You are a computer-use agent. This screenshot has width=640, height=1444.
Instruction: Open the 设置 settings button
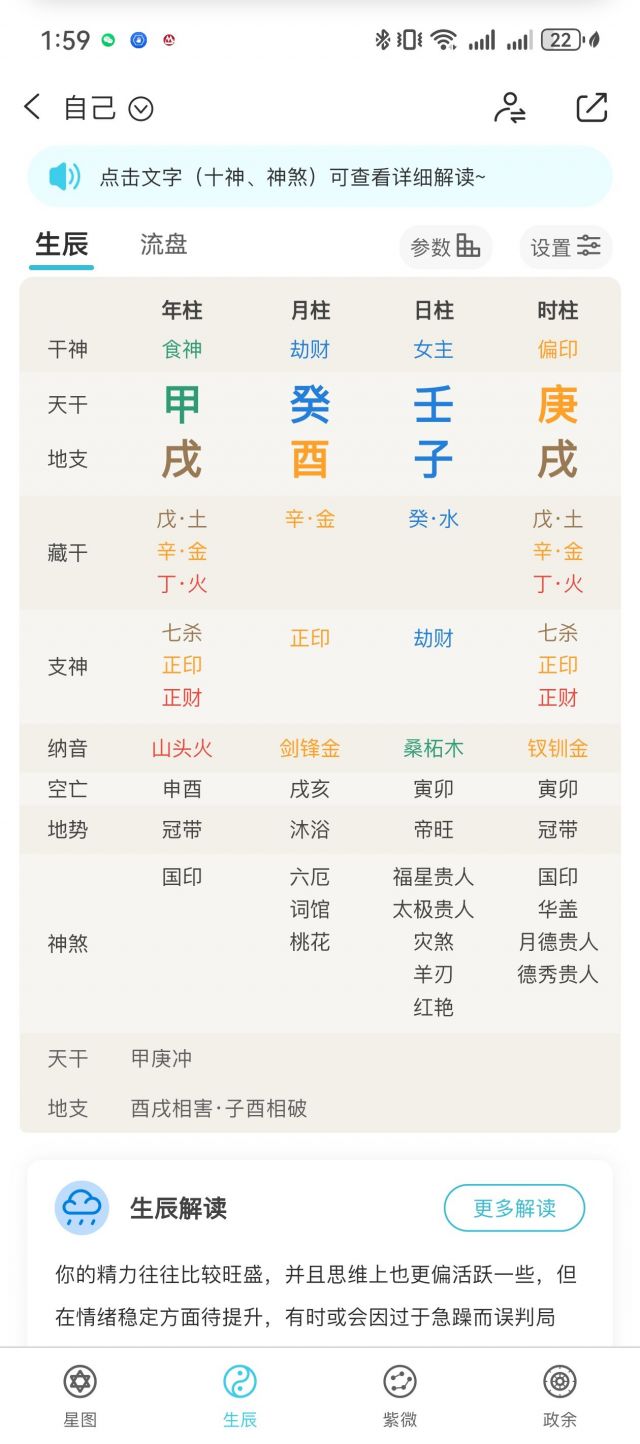point(566,247)
